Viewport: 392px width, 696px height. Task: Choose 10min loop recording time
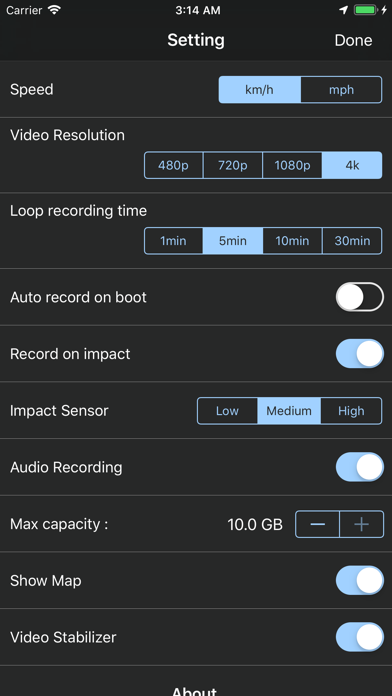click(x=292, y=241)
